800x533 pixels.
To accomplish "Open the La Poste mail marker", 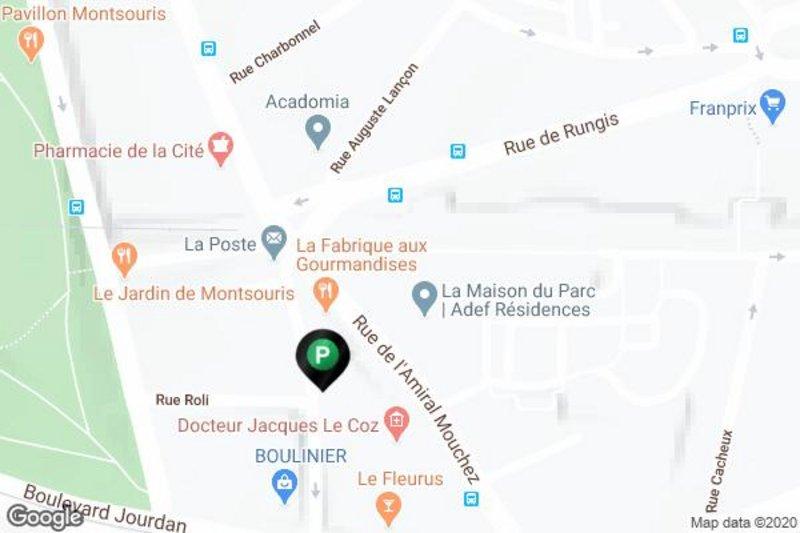I will click(273, 240).
